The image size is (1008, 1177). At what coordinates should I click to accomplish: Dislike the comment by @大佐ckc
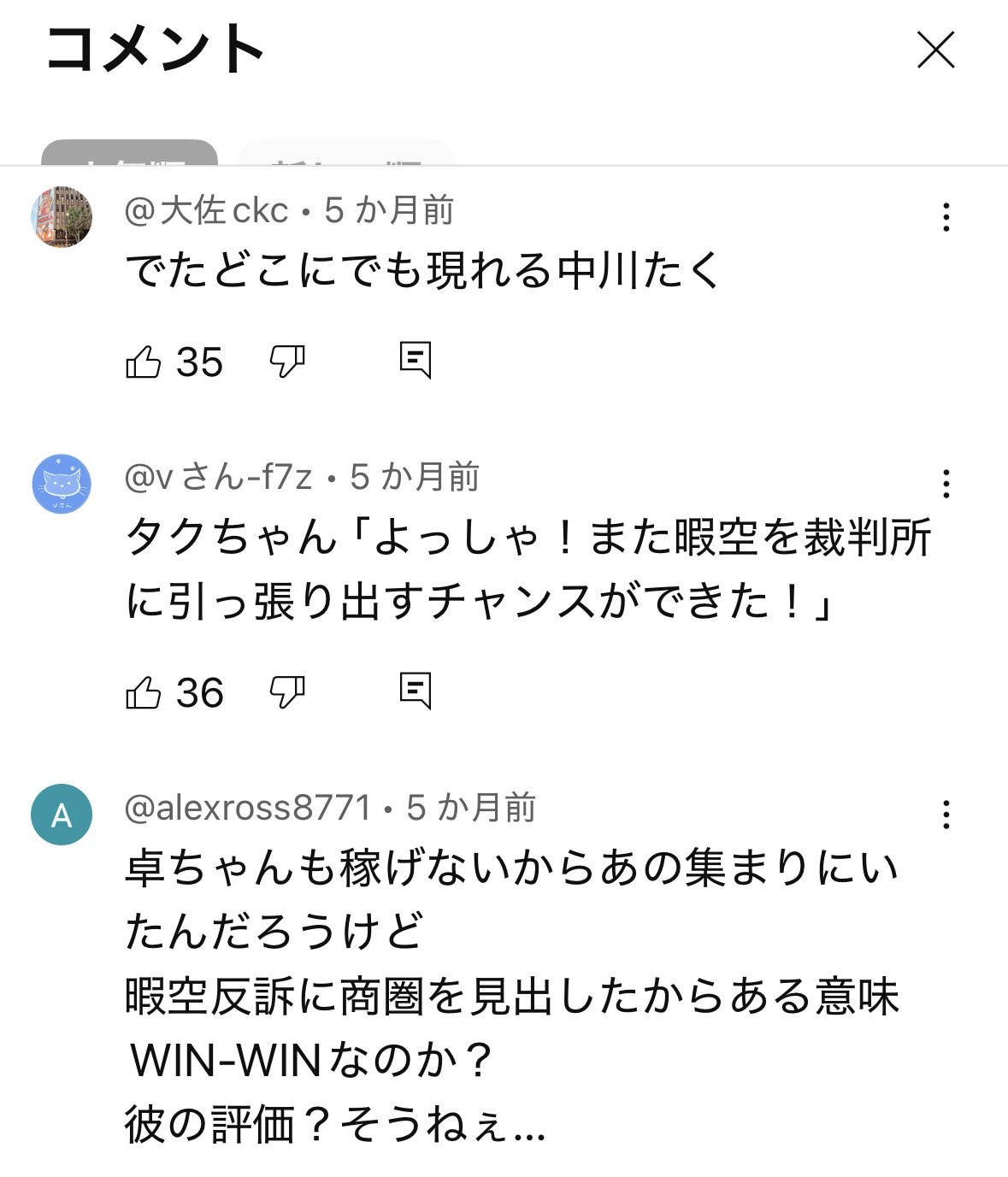pyautogui.click(x=286, y=362)
